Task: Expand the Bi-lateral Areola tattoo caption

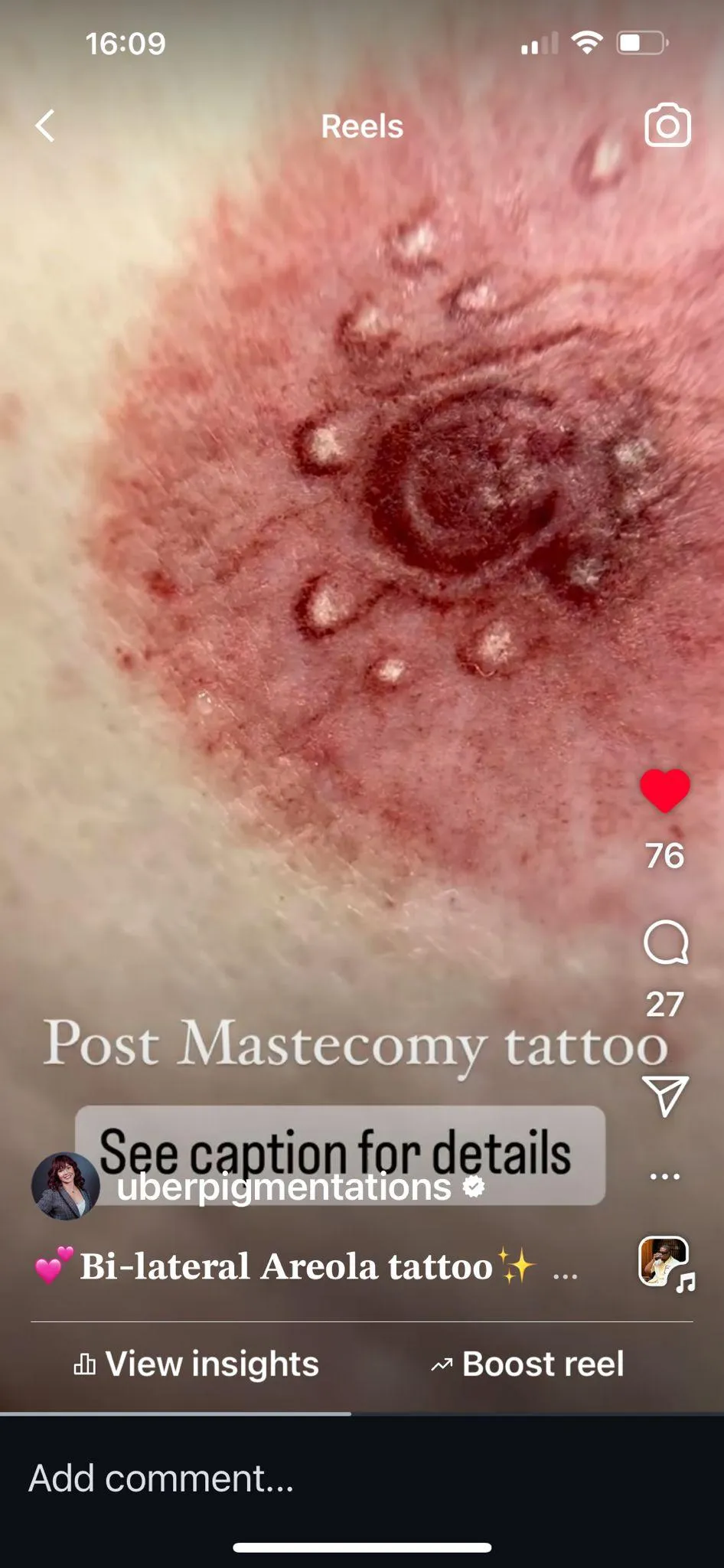Action: coord(566,1273)
